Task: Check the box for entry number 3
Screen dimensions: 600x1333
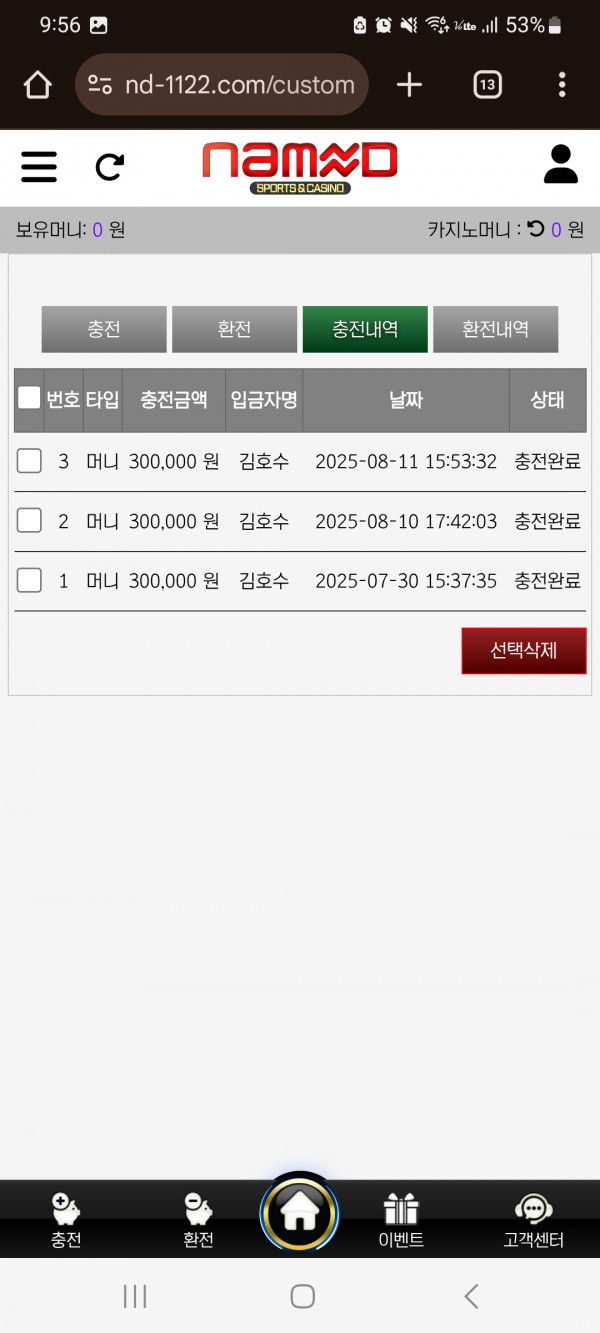Action: pos(29,461)
